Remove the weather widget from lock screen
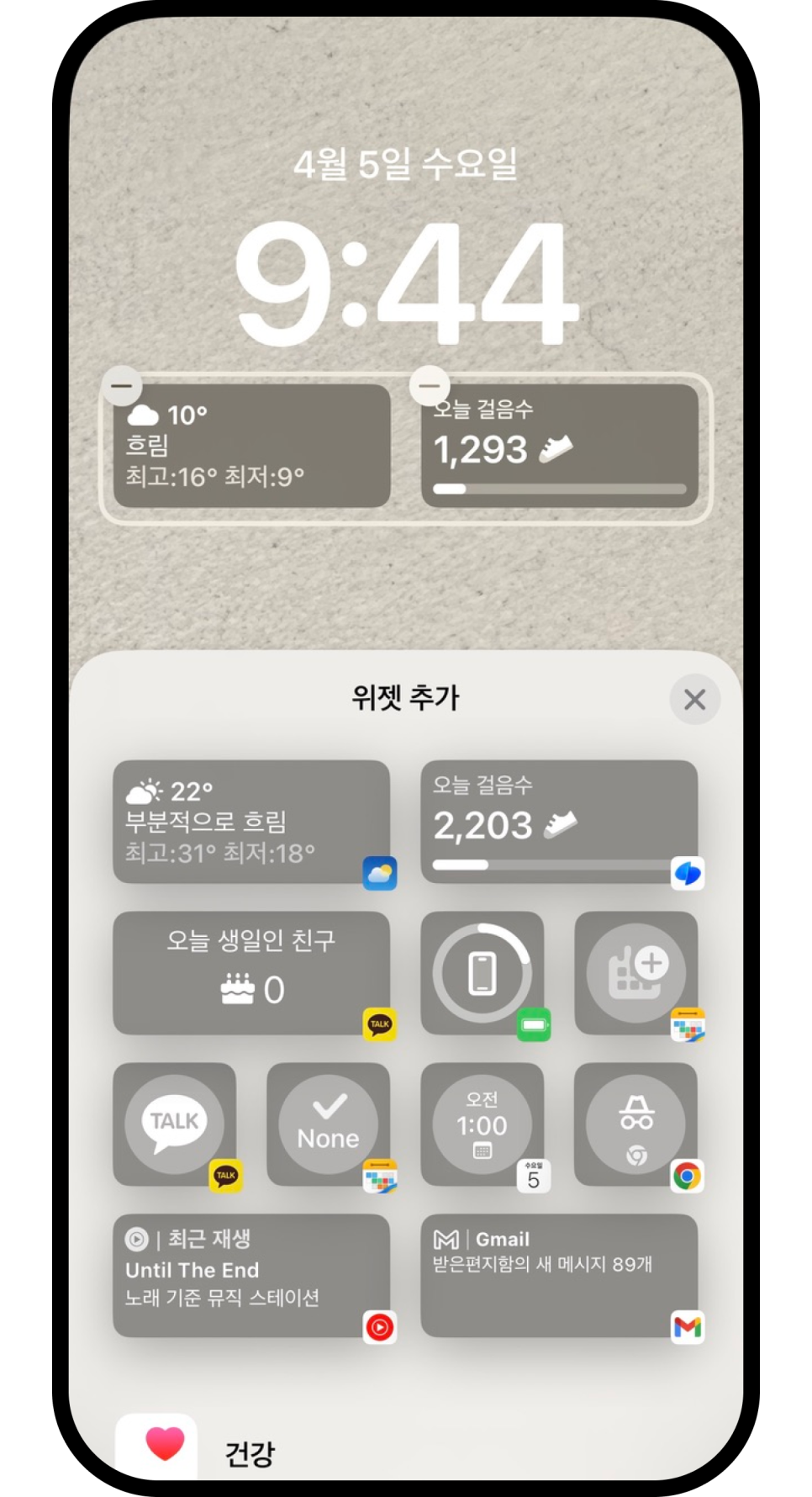812x1497 pixels. click(x=122, y=386)
